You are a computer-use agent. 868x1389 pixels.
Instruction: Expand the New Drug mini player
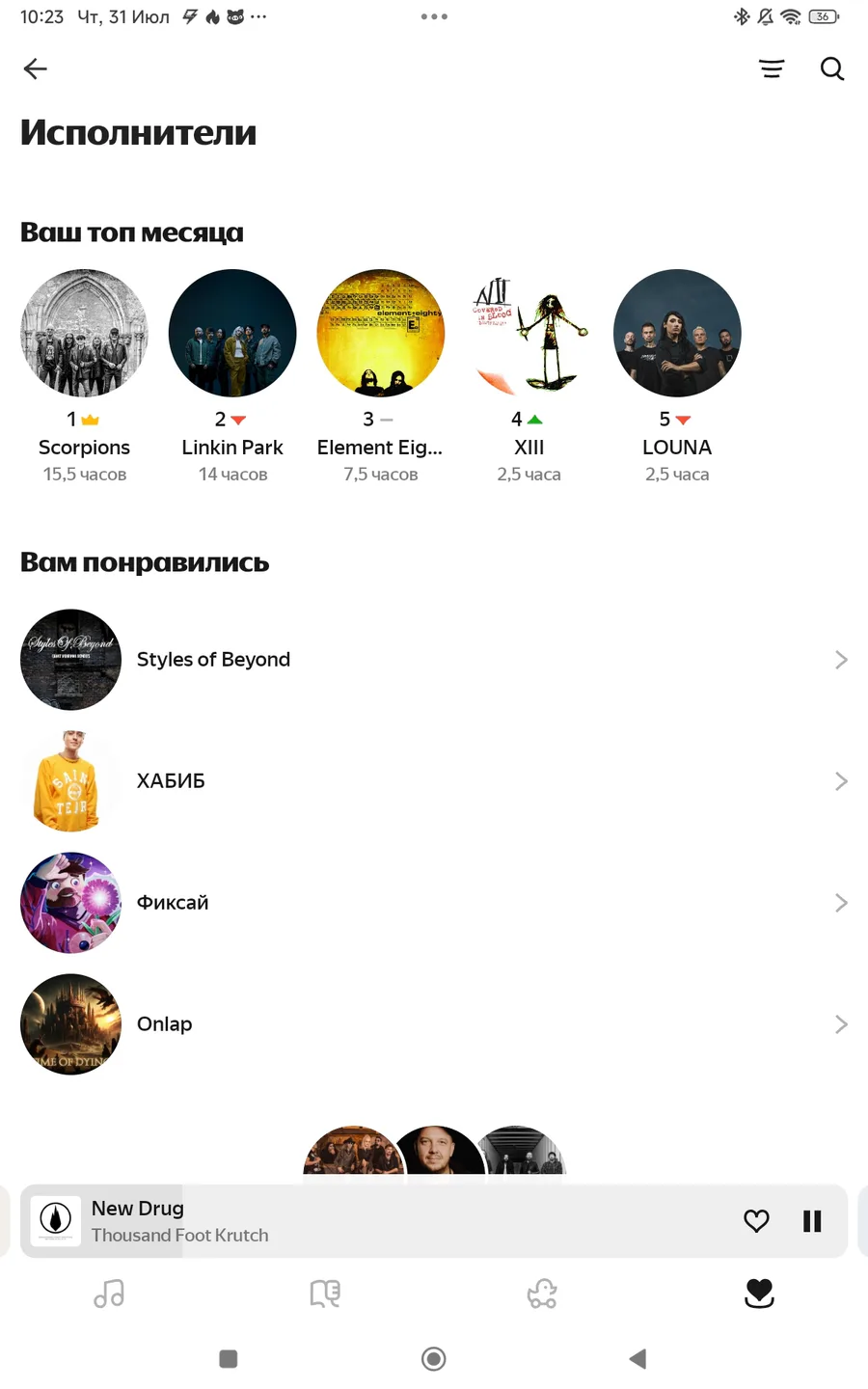pyautogui.click(x=386, y=1221)
